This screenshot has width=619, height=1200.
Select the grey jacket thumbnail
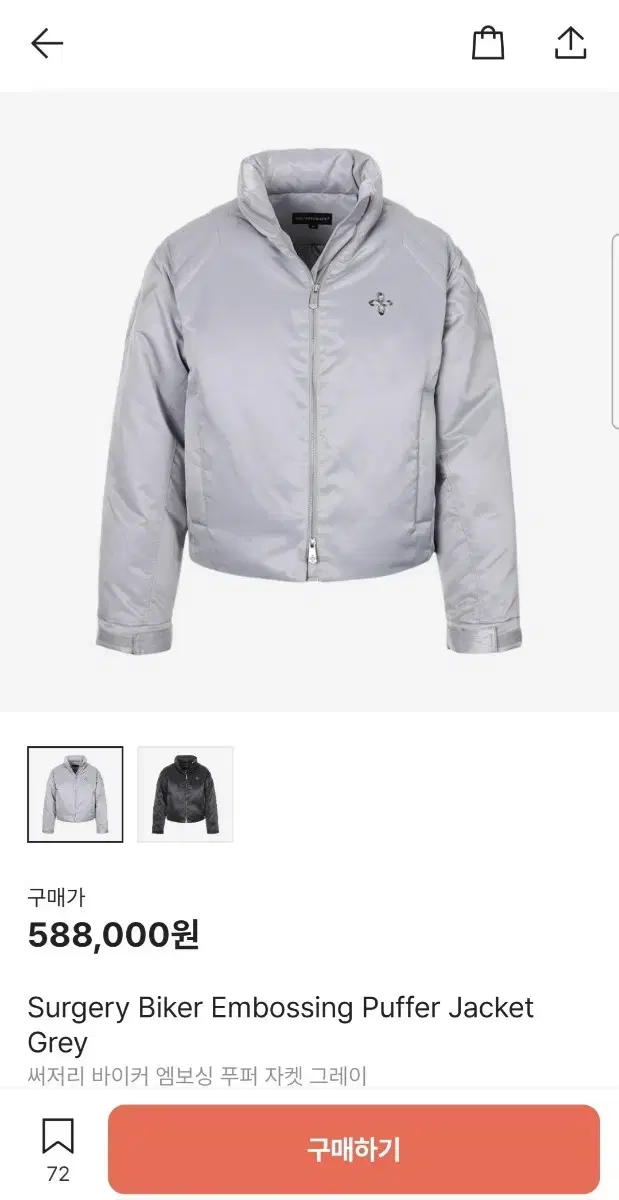(75, 794)
